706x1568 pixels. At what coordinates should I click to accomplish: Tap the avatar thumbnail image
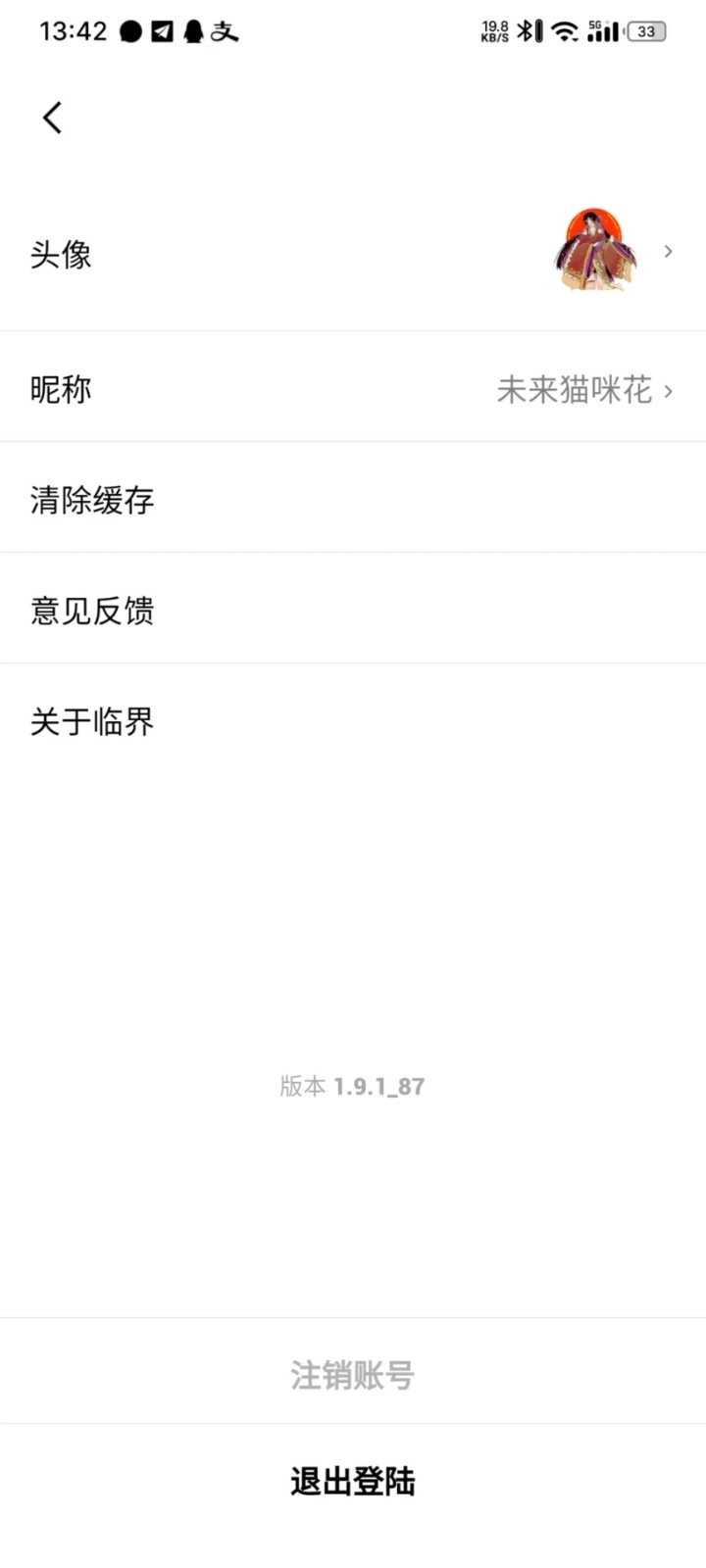pos(593,250)
